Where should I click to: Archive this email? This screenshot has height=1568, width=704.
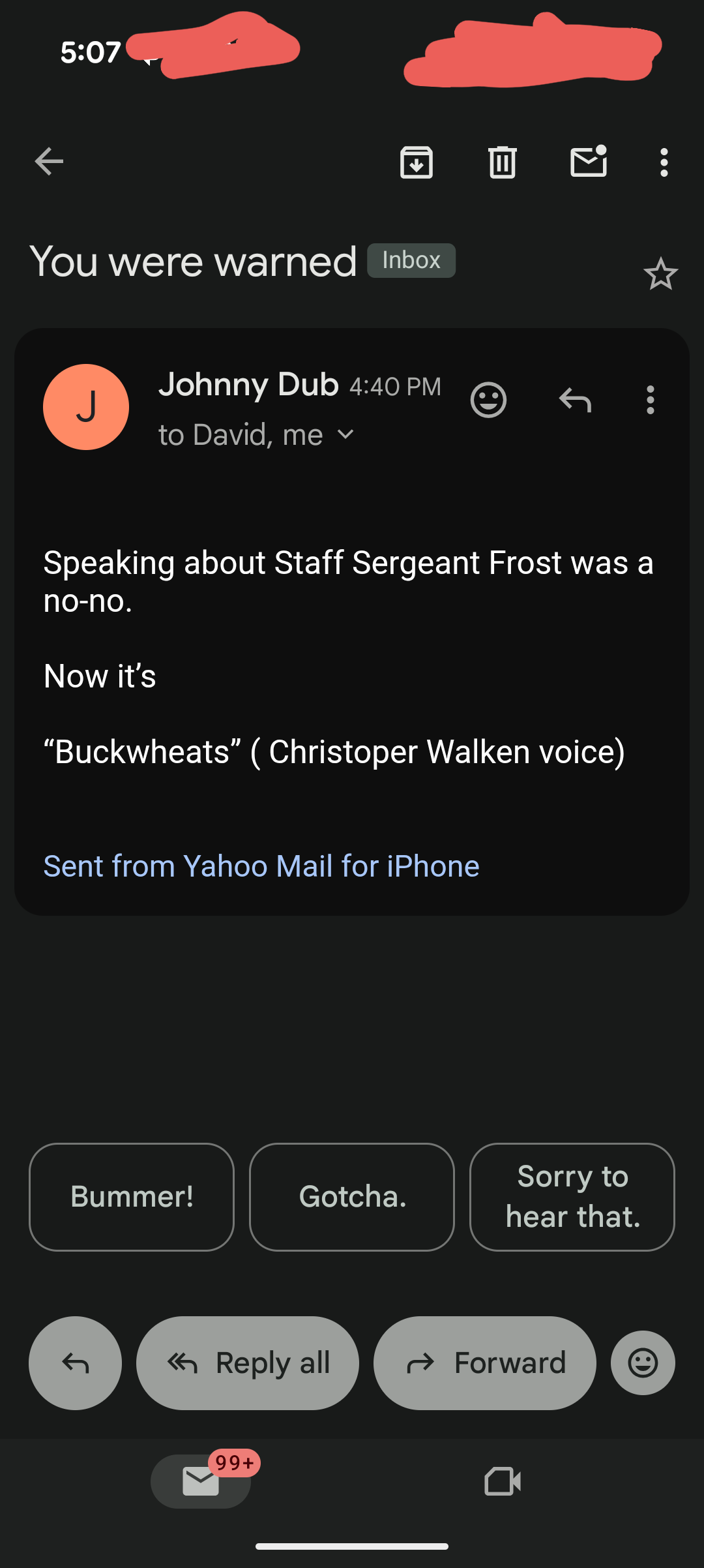417,162
